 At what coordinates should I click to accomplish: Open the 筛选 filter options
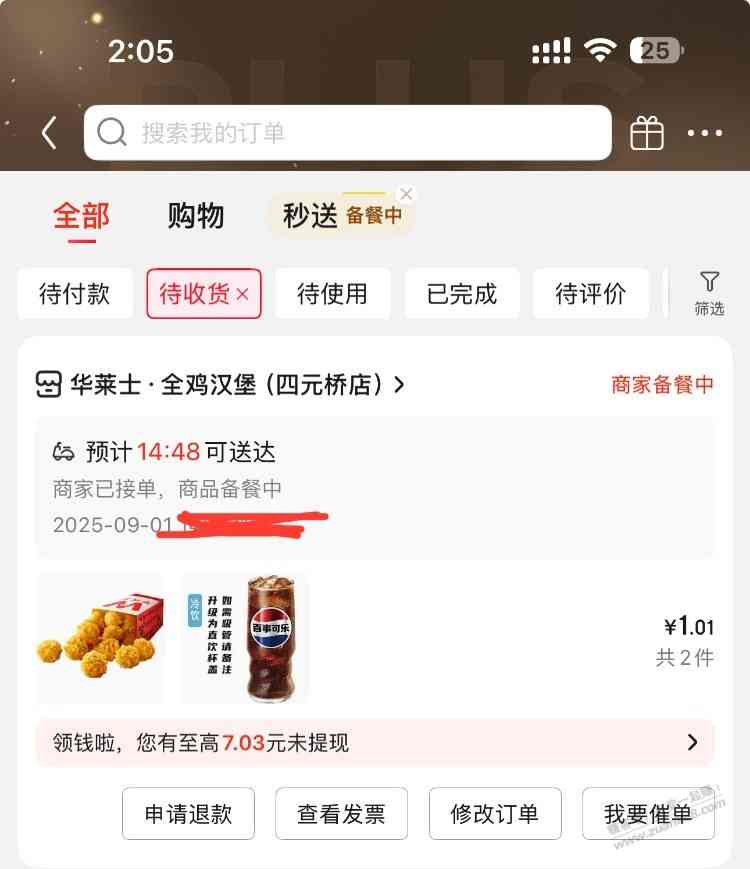[x=709, y=294]
